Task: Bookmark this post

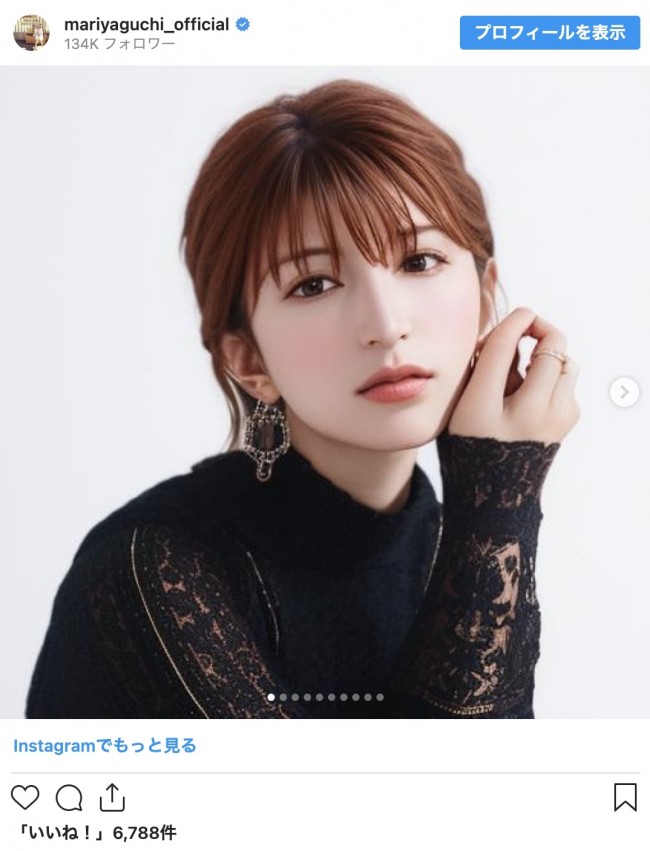Action: point(625,797)
